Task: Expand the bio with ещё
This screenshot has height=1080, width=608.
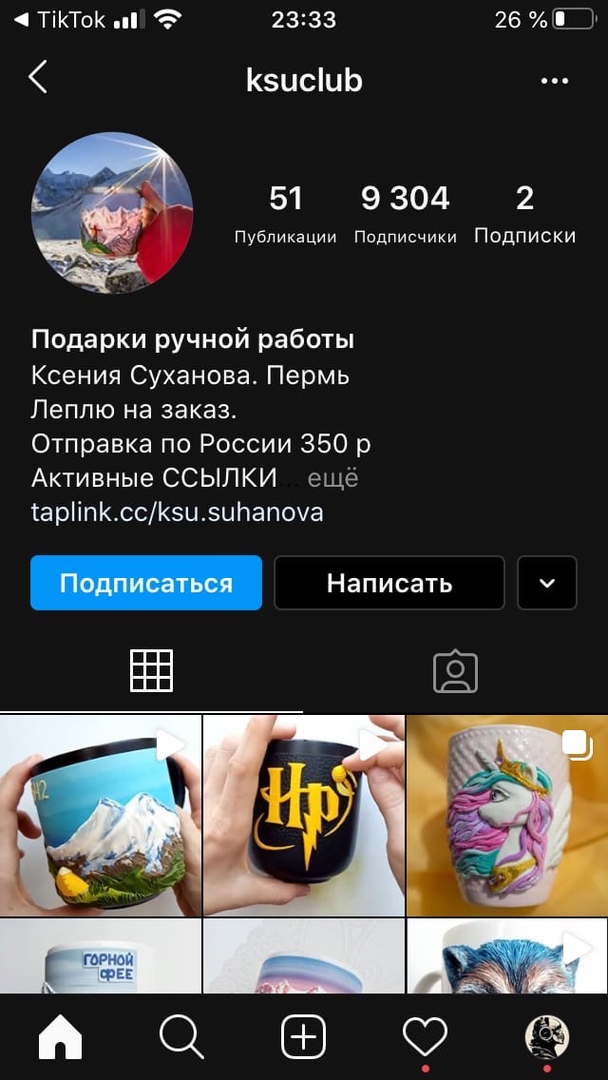Action: 332,479
